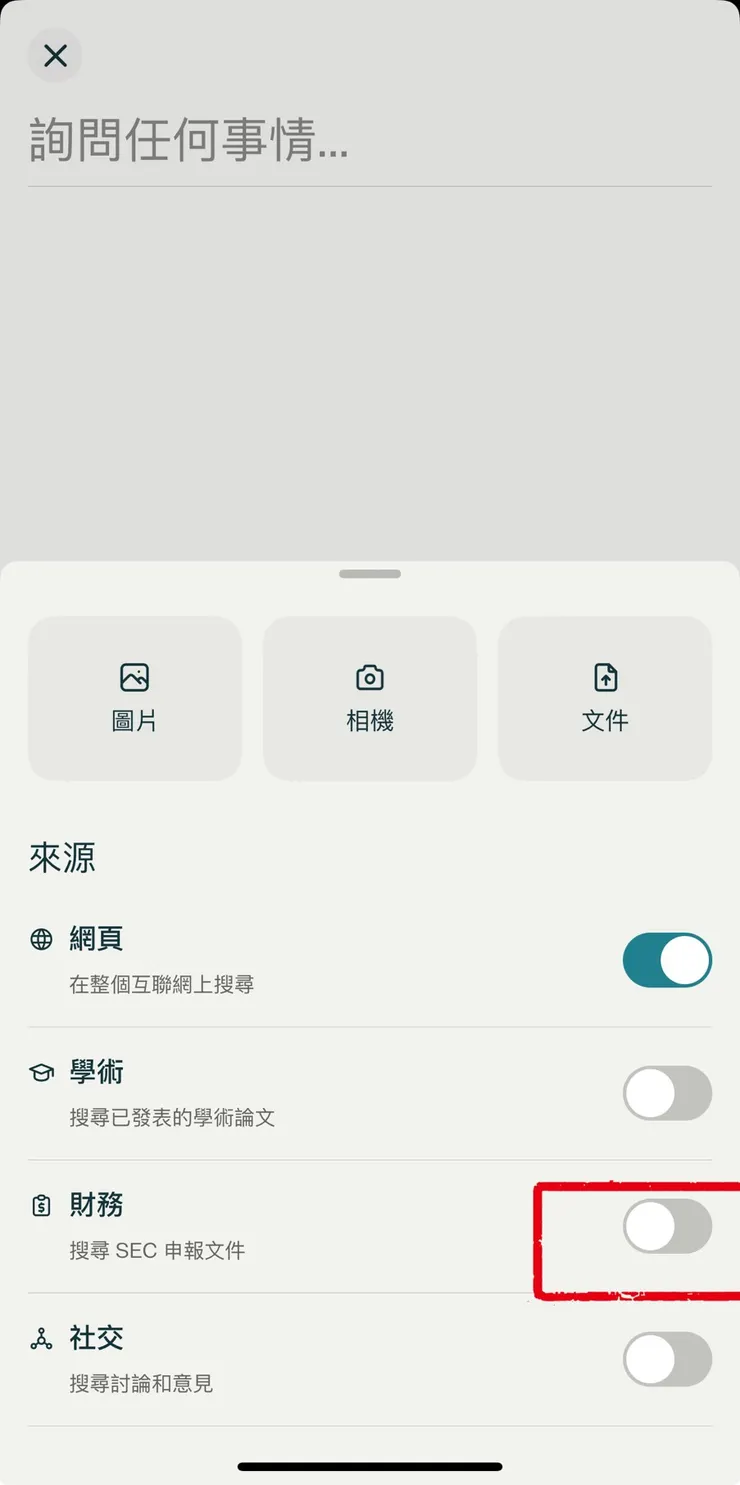Enable the 社交 discussions toggle
The height and width of the screenshot is (1485, 740).
[x=667, y=1359]
